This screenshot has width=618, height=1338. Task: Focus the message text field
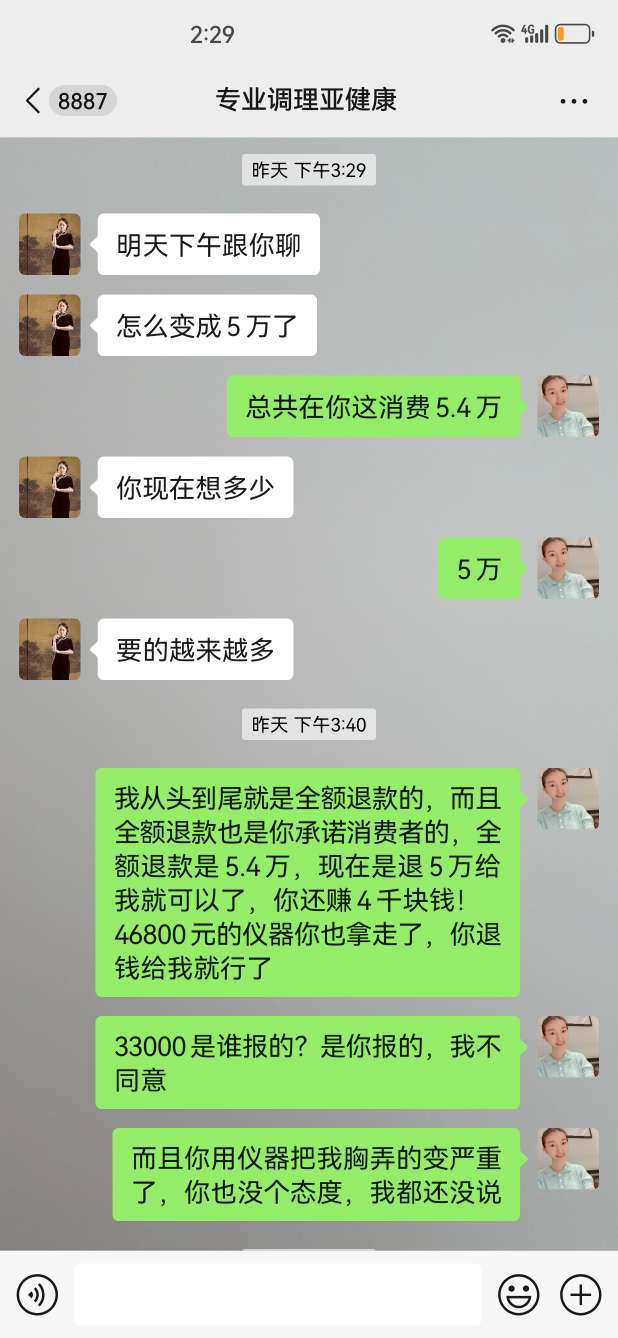click(x=277, y=1295)
